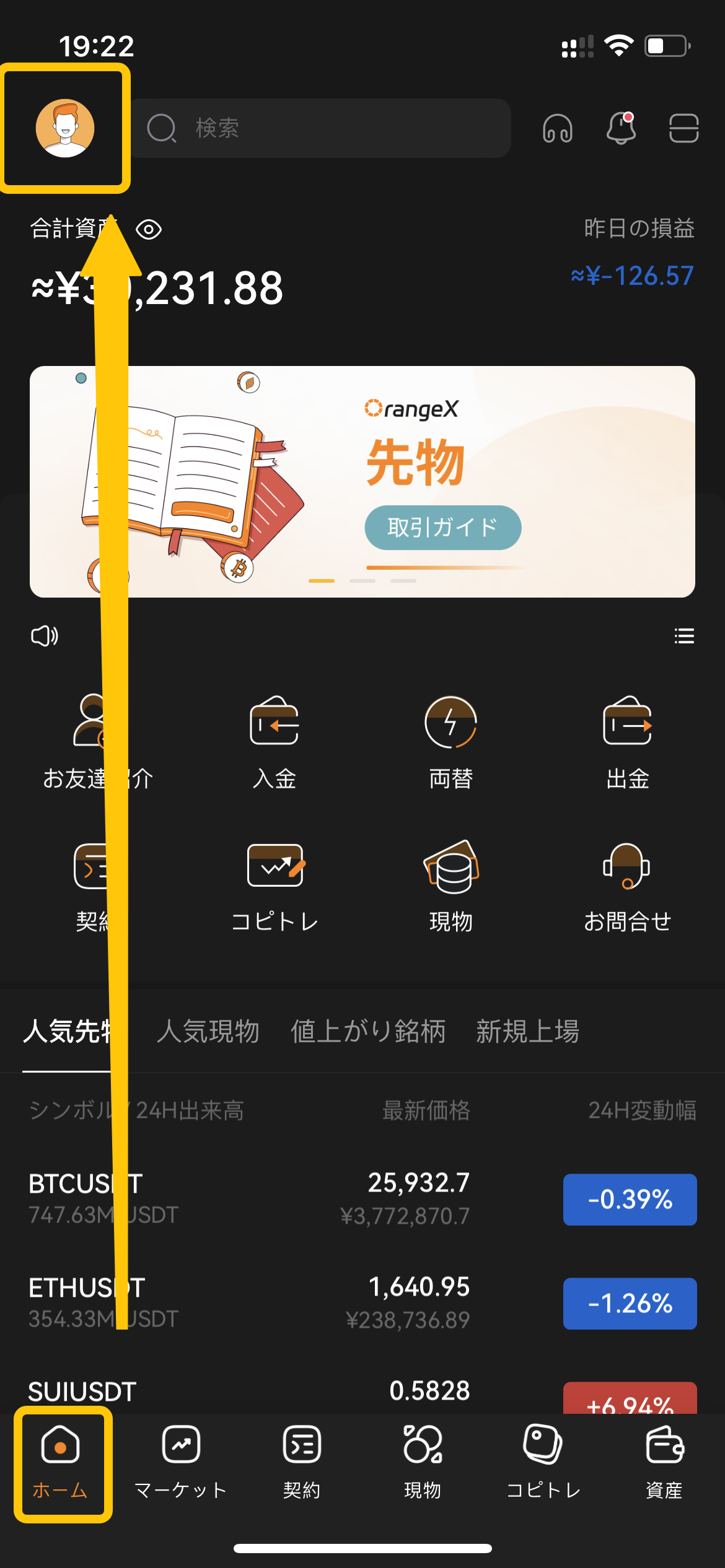Open the announcements list icon
Screen dimensions: 725x1568
pos(684,636)
